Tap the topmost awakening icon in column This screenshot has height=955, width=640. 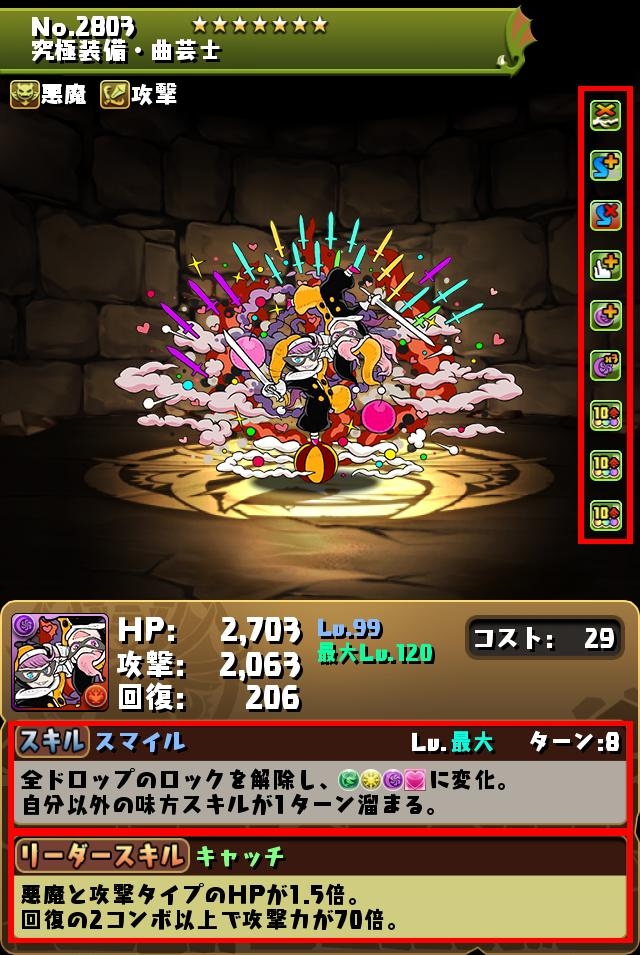click(606, 115)
